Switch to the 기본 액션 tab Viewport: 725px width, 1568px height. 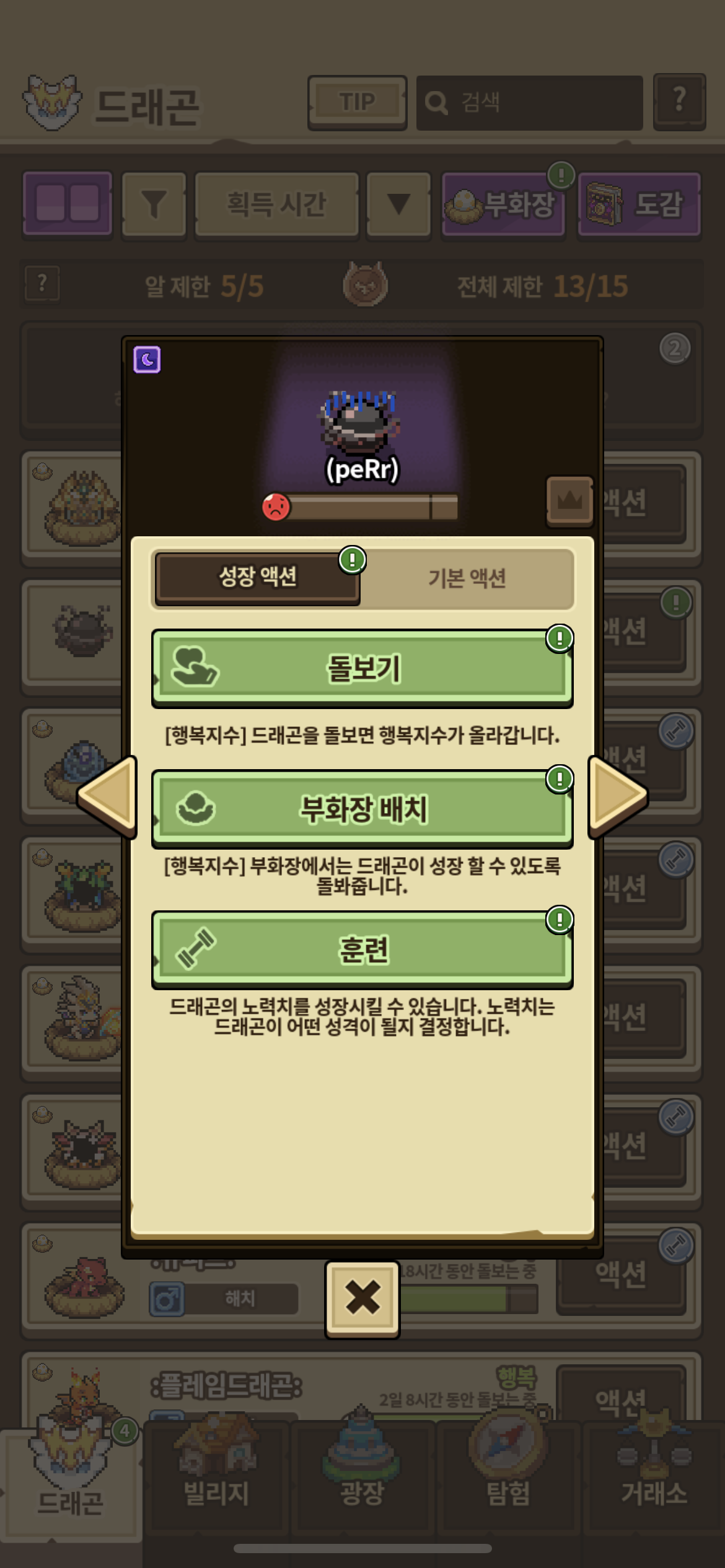(467, 578)
